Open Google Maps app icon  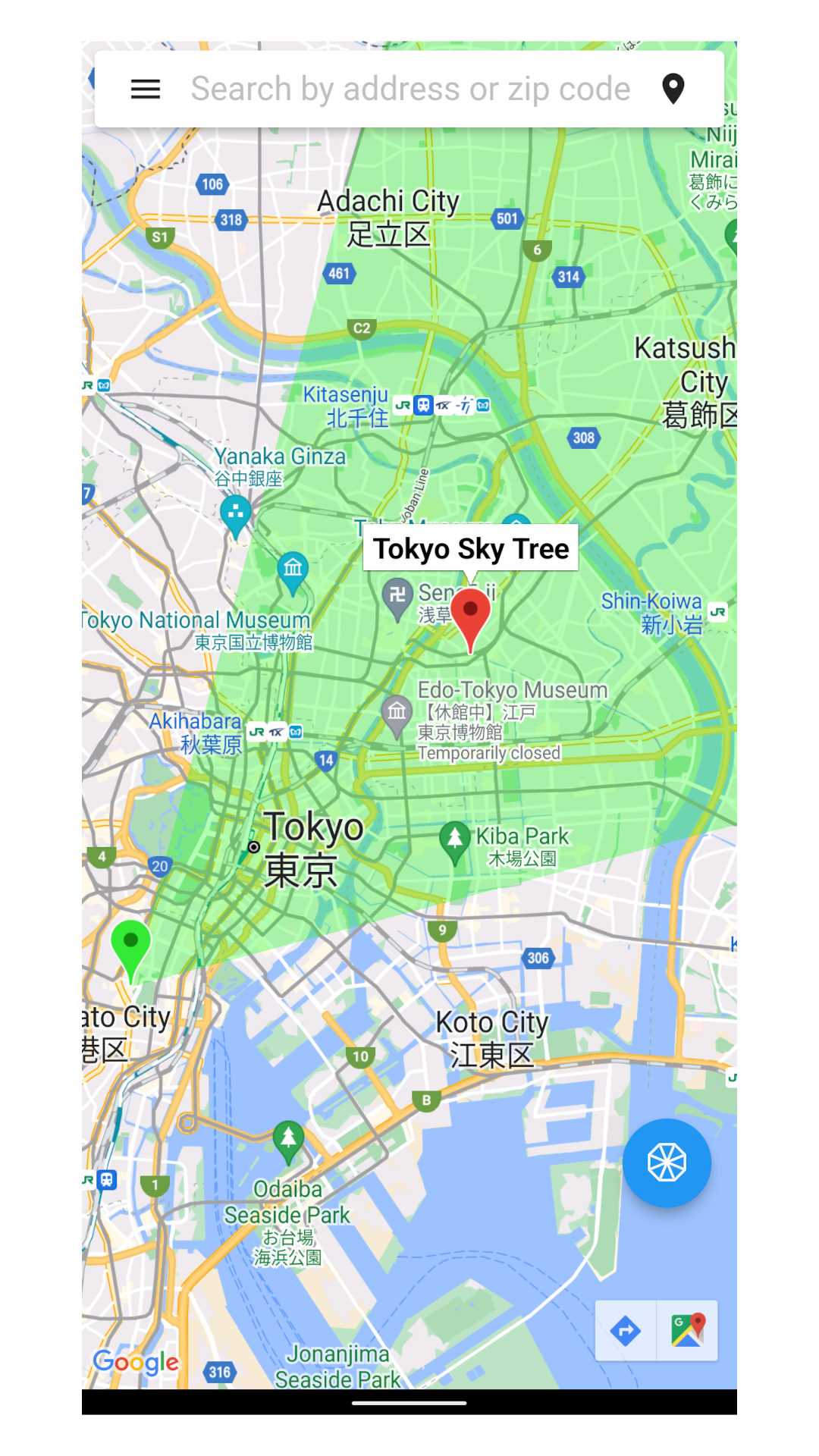(689, 1332)
